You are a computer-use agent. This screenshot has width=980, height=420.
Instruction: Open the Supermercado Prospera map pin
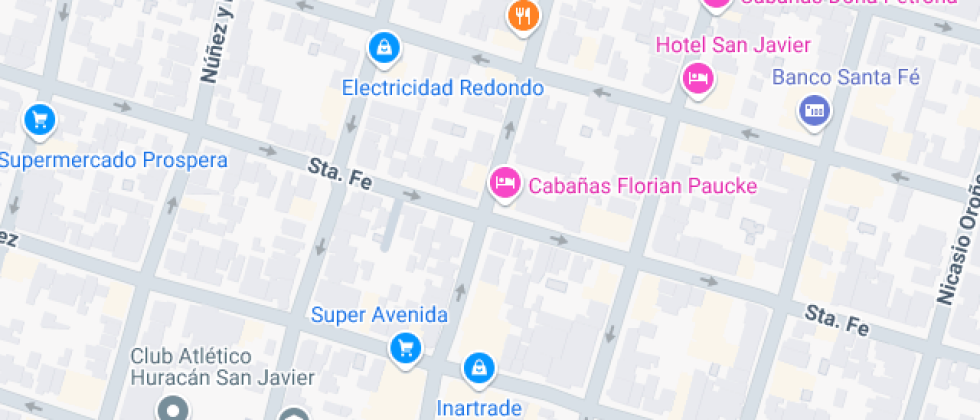coord(40,121)
